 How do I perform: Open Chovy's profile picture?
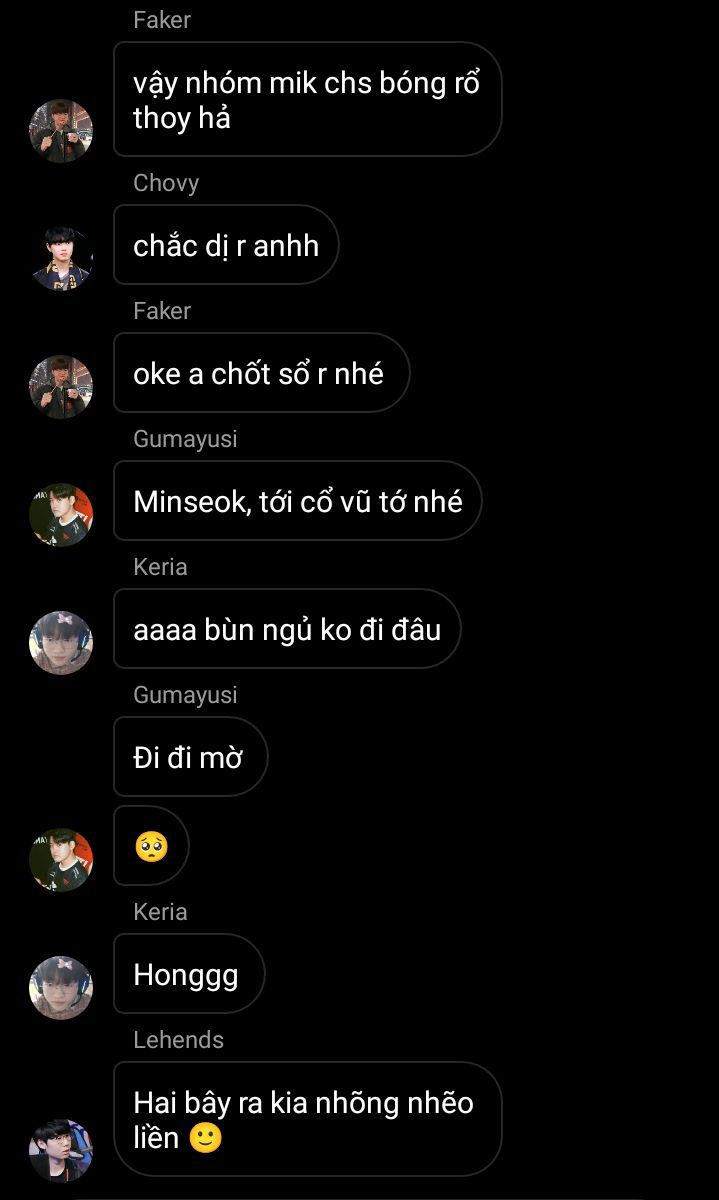tap(61, 259)
